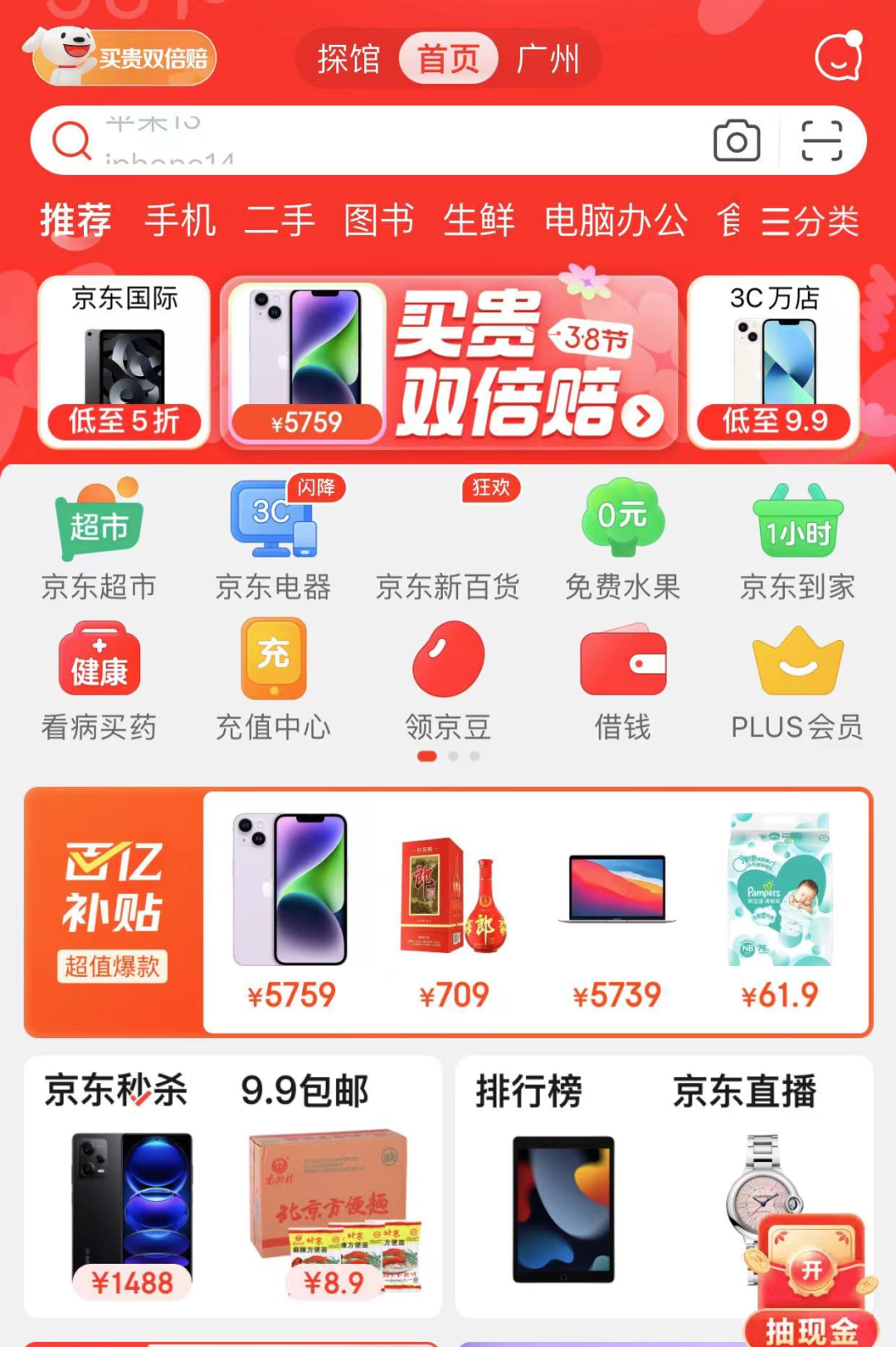
Task: Open 免费水果
Action: [x=622, y=539]
